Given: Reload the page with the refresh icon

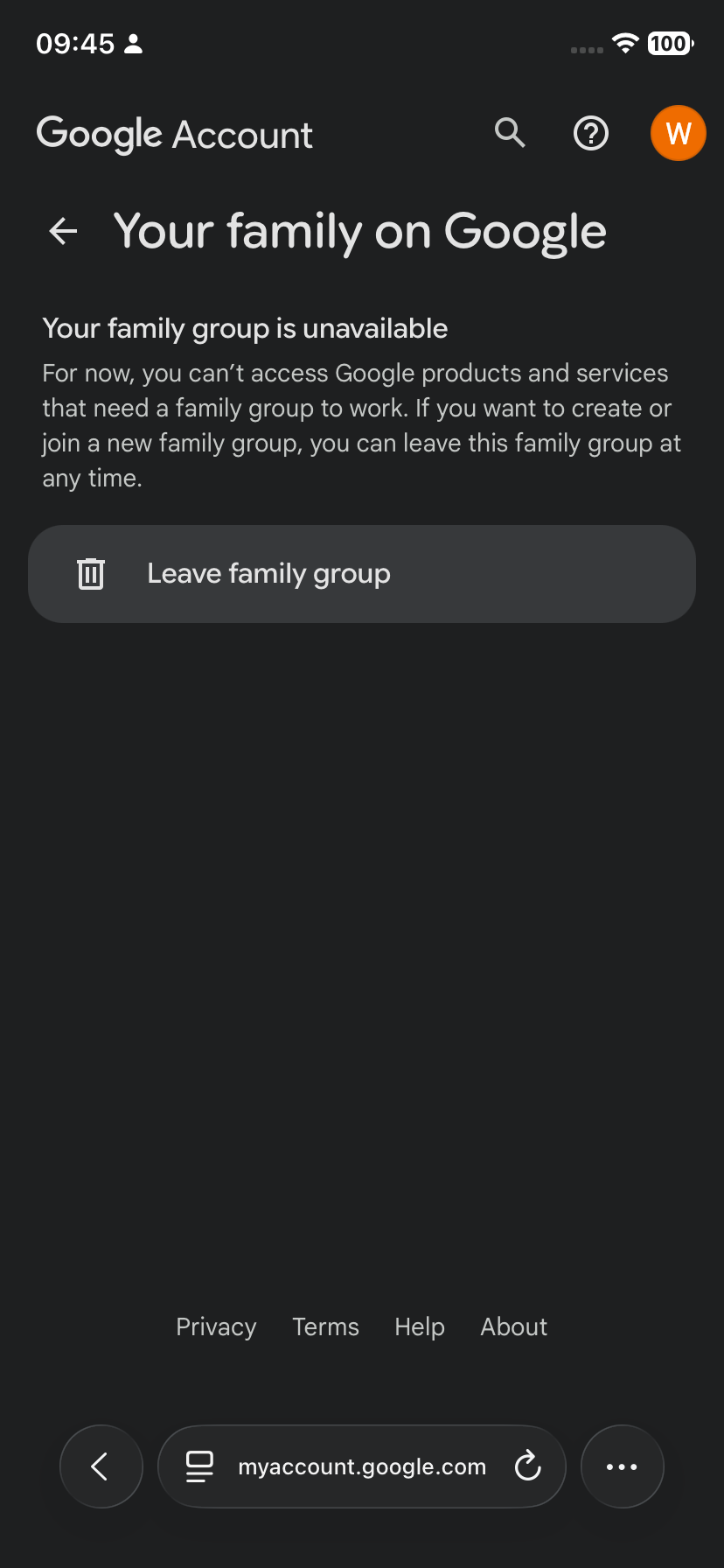Looking at the screenshot, I should point(528,1466).
